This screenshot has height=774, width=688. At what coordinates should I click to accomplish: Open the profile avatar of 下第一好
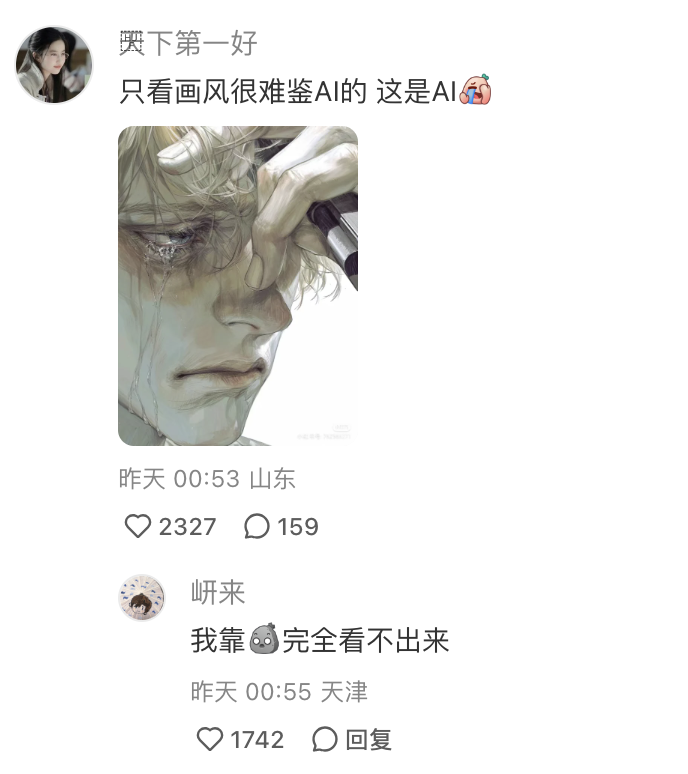click(54, 65)
